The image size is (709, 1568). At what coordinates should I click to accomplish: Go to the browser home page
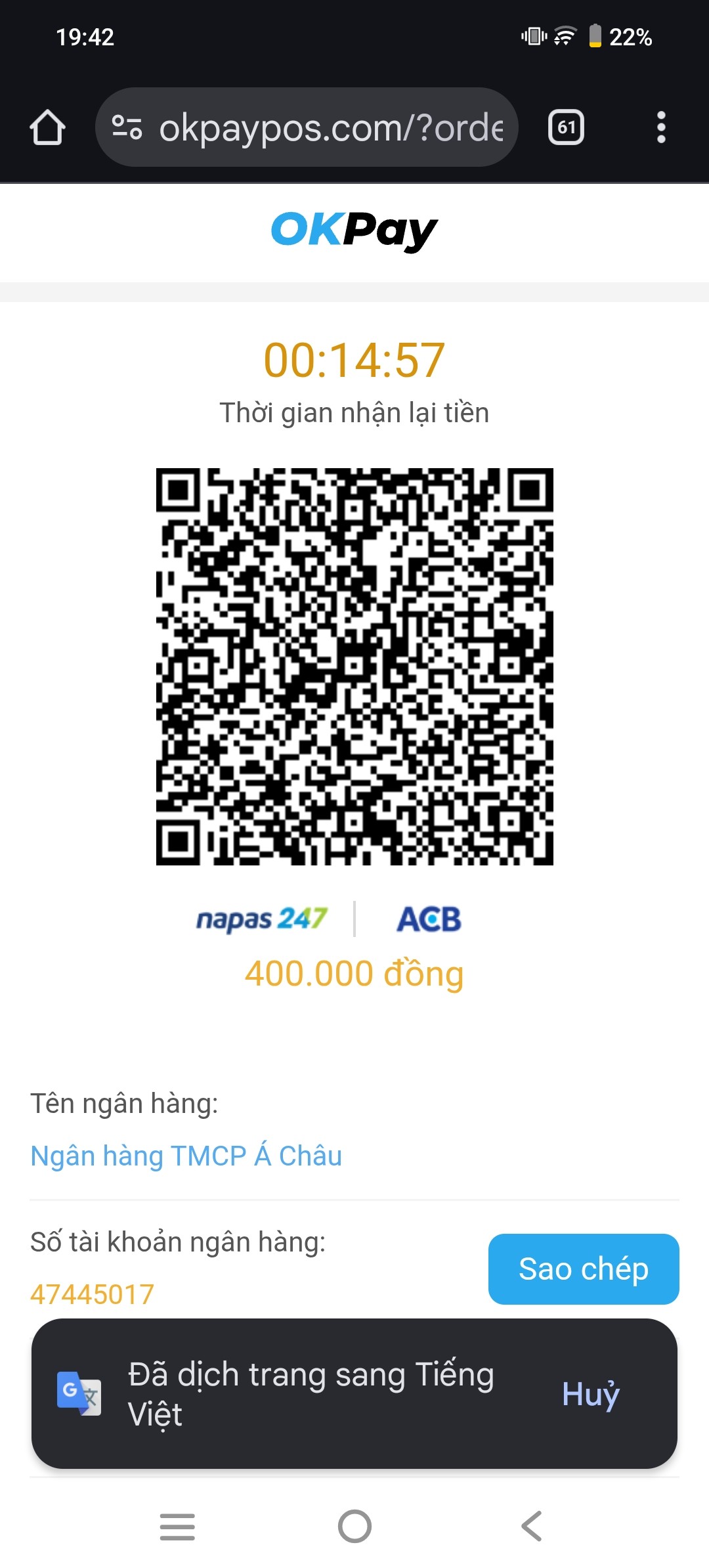click(47, 127)
